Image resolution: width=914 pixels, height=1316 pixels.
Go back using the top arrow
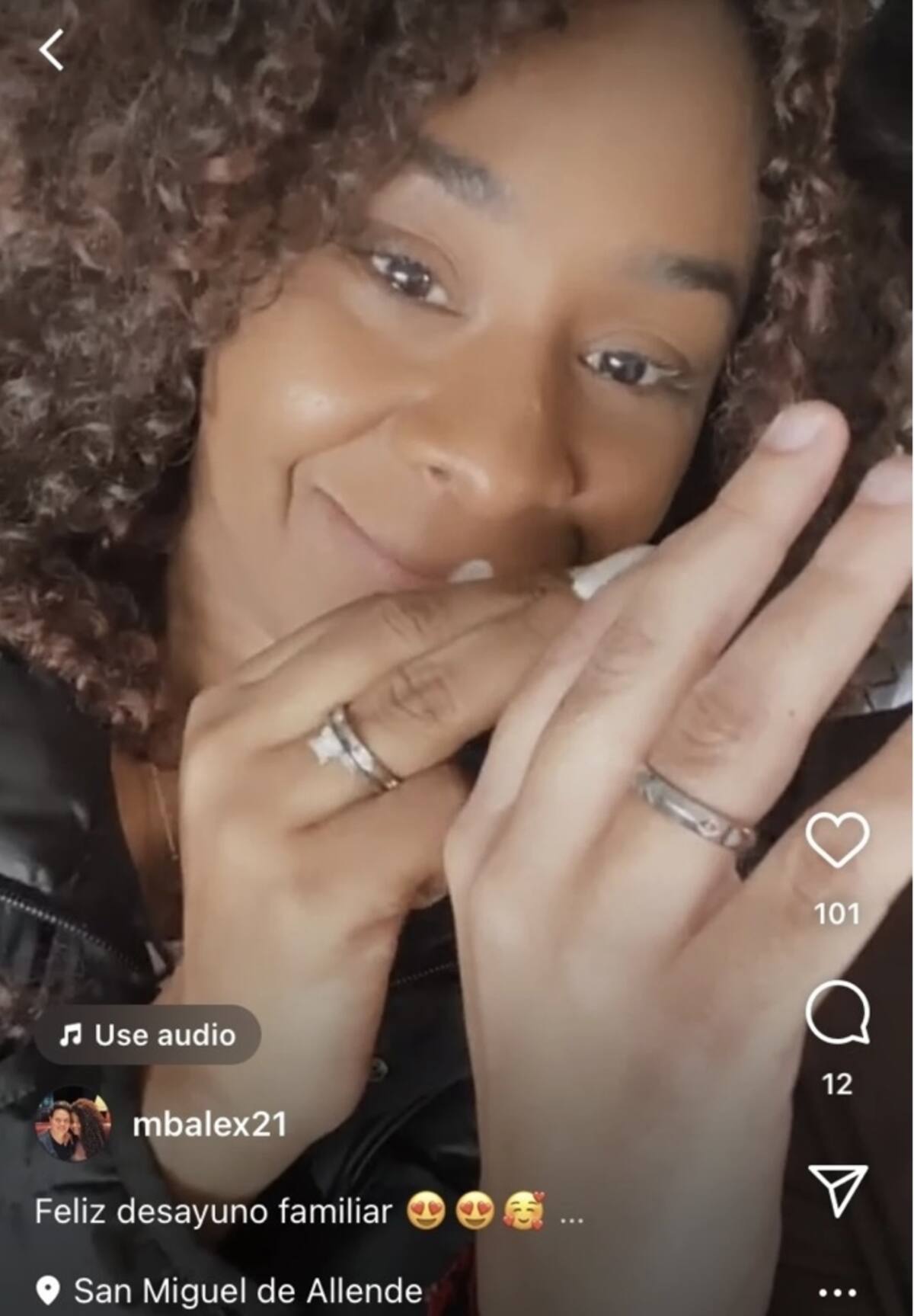[51, 50]
